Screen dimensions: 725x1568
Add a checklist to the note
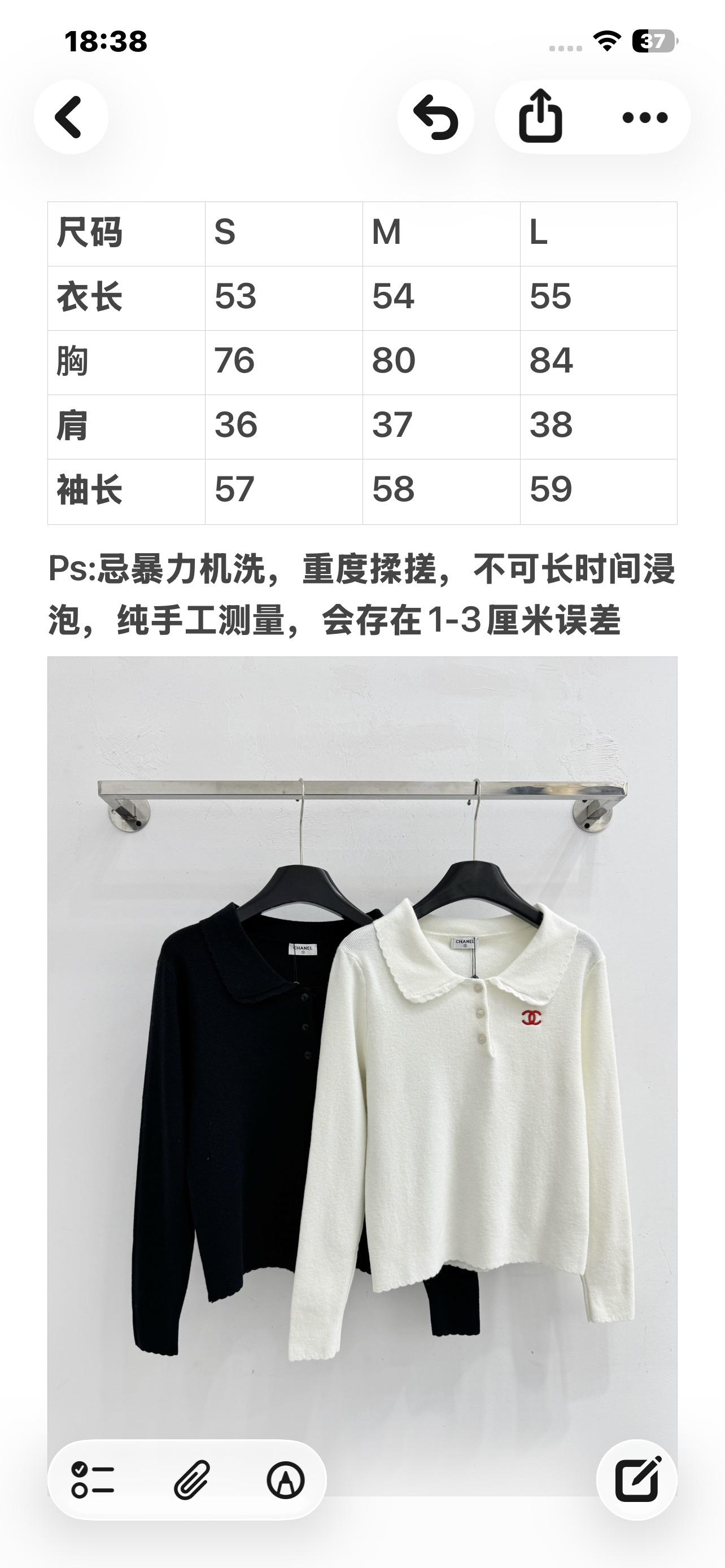click(93, 1480)
